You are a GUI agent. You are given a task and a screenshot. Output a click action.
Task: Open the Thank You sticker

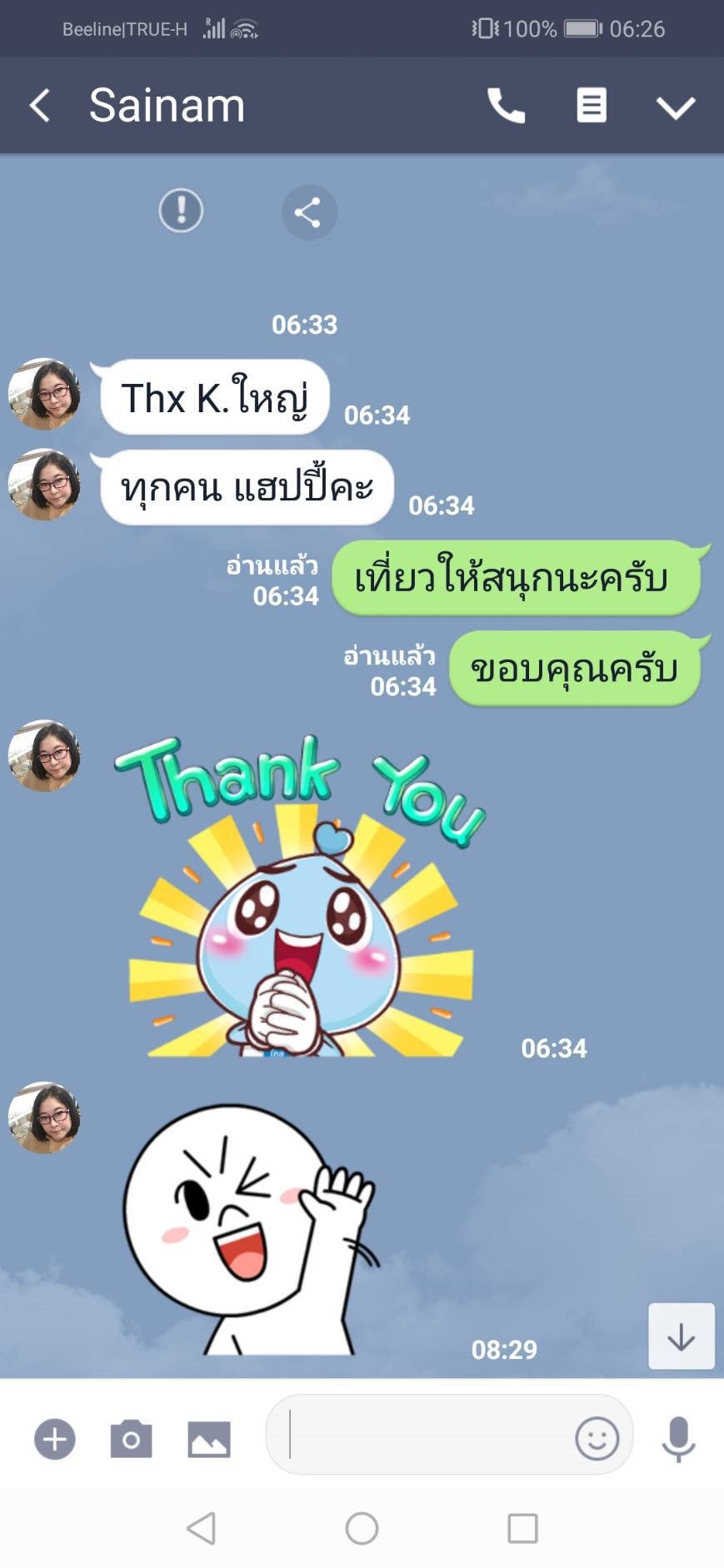click(301, 896)
